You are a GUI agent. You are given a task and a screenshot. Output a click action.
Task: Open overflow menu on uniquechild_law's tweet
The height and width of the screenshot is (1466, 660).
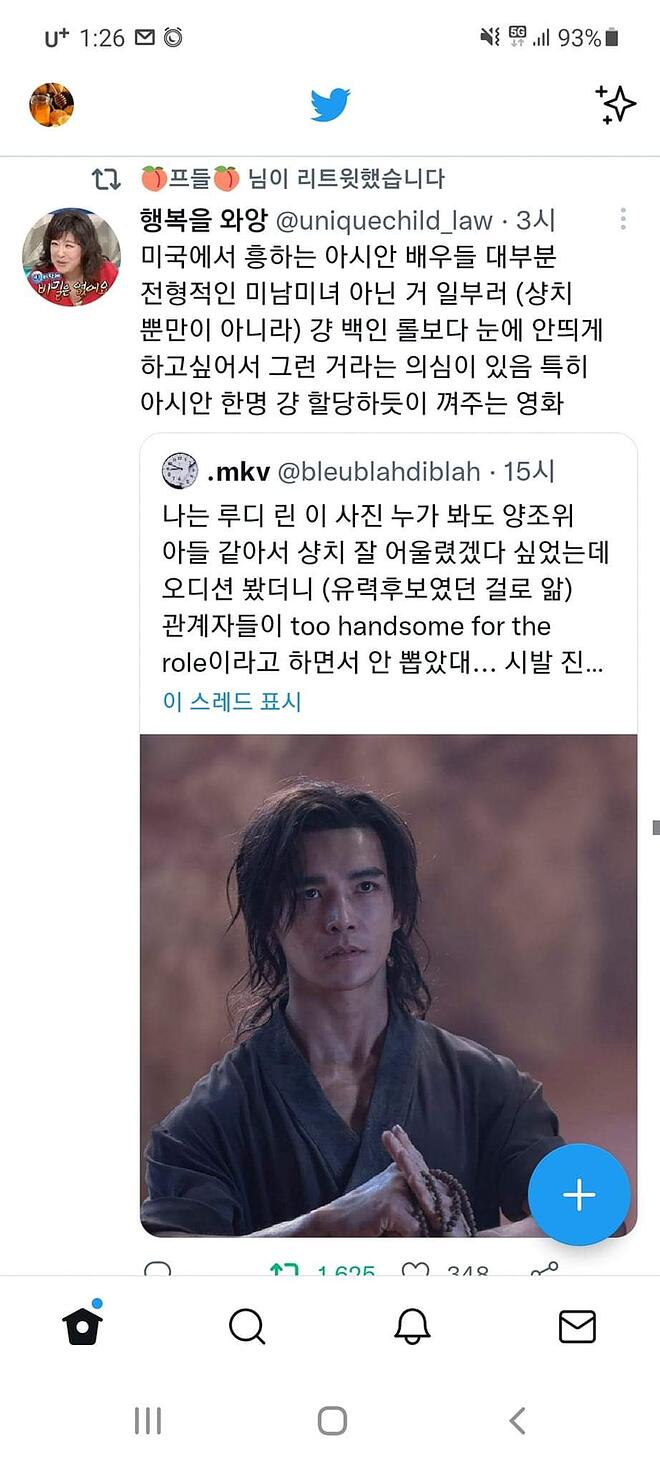coord(623,220)
